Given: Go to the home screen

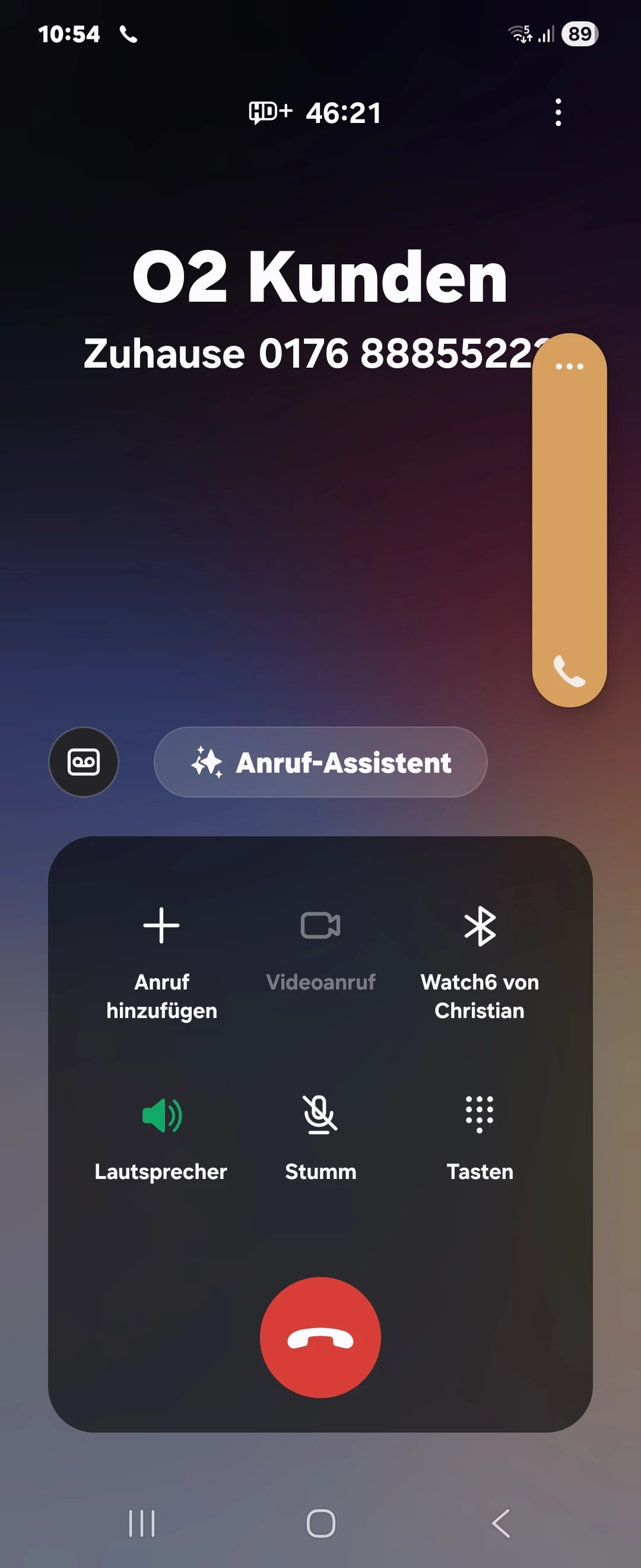Looking at the screenshot, I should pos(320,1523).
